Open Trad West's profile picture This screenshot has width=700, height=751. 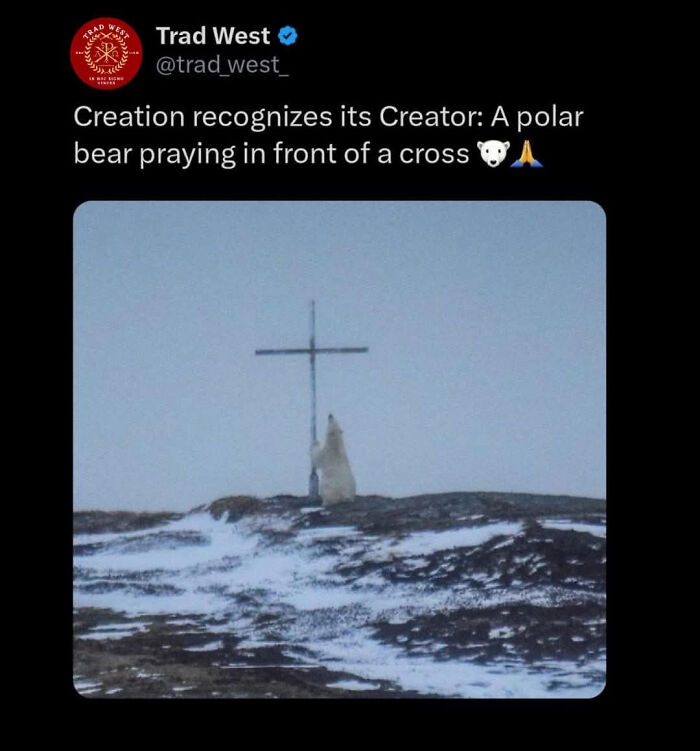click(x=106, y=54)
